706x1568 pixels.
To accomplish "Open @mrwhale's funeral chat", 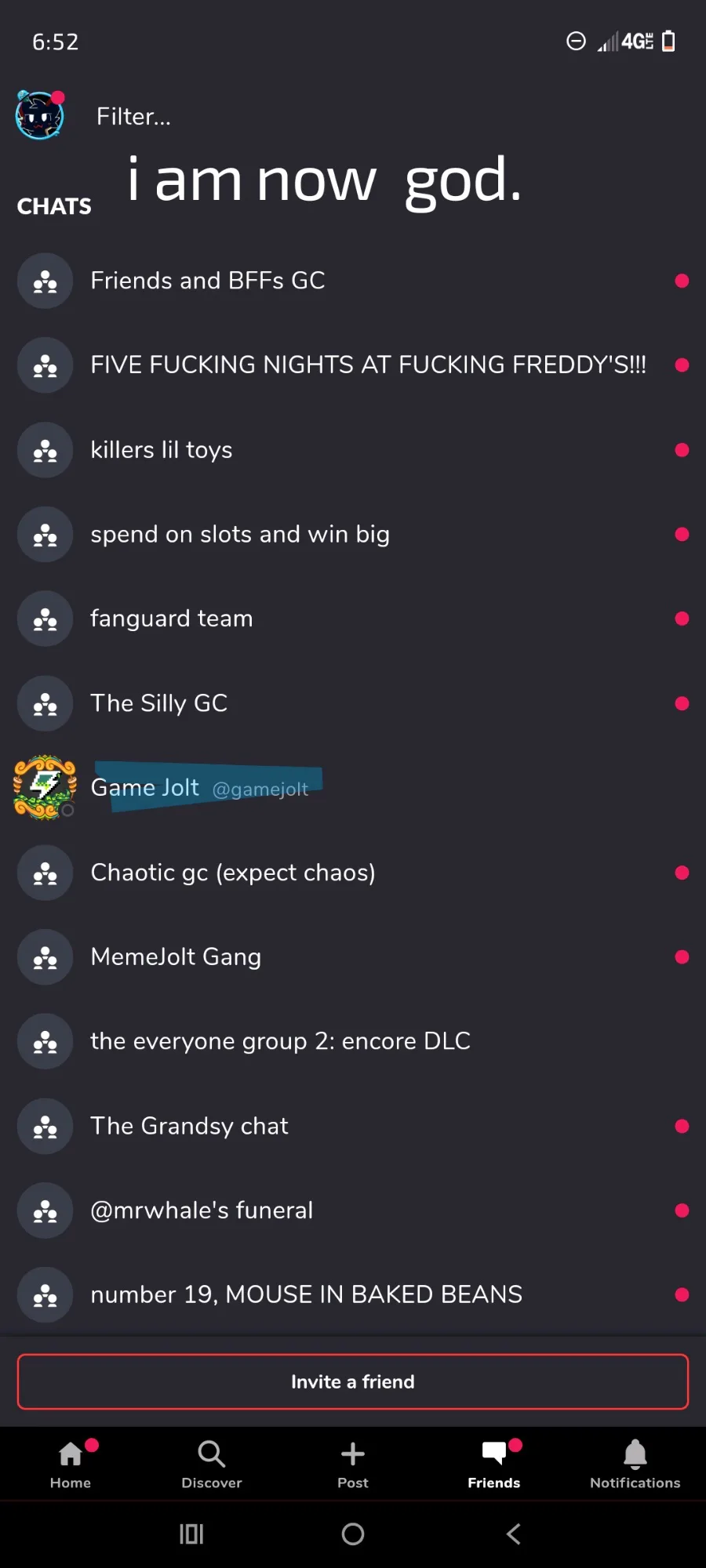I will point(353,1210).
